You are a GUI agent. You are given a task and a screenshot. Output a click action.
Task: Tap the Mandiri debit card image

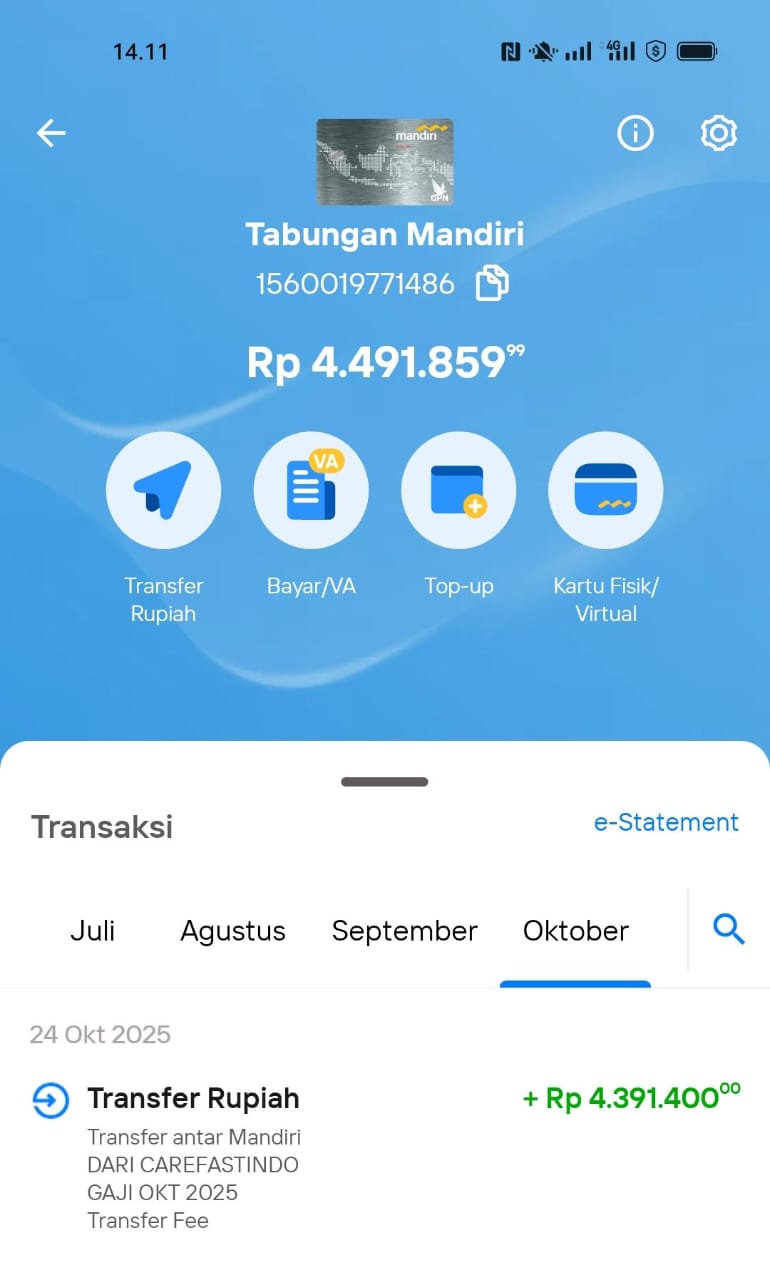385,162
